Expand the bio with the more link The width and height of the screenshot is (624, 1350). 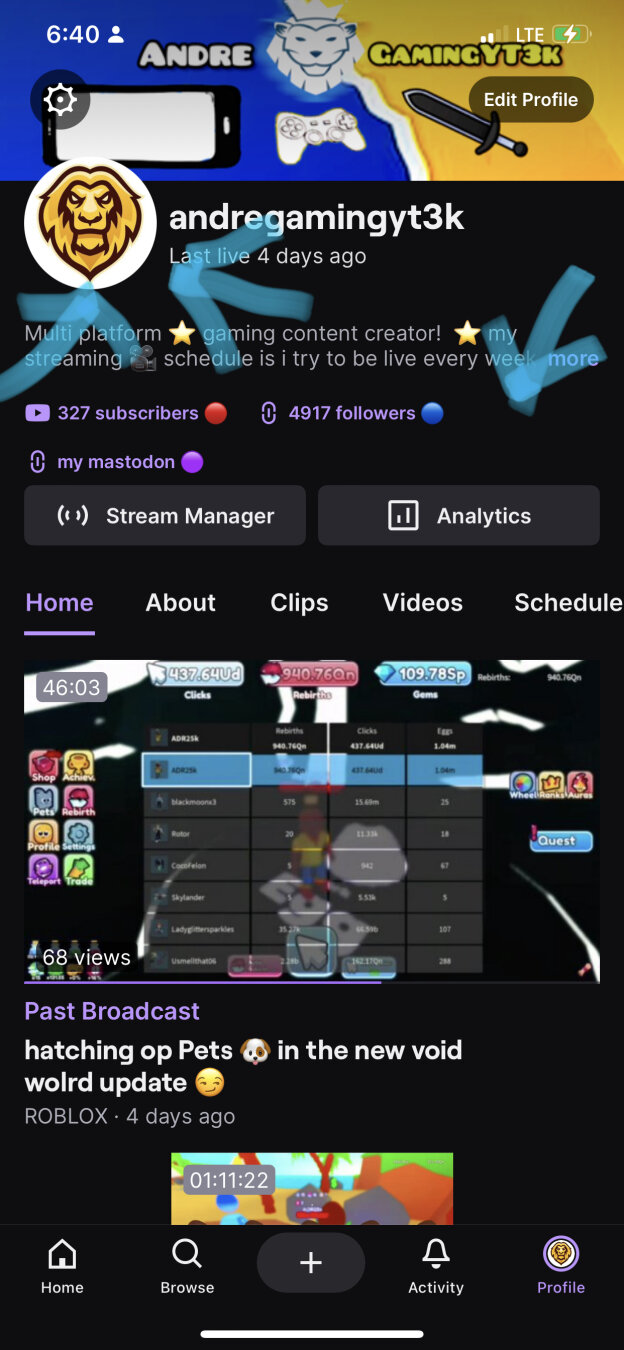point(573,359)
